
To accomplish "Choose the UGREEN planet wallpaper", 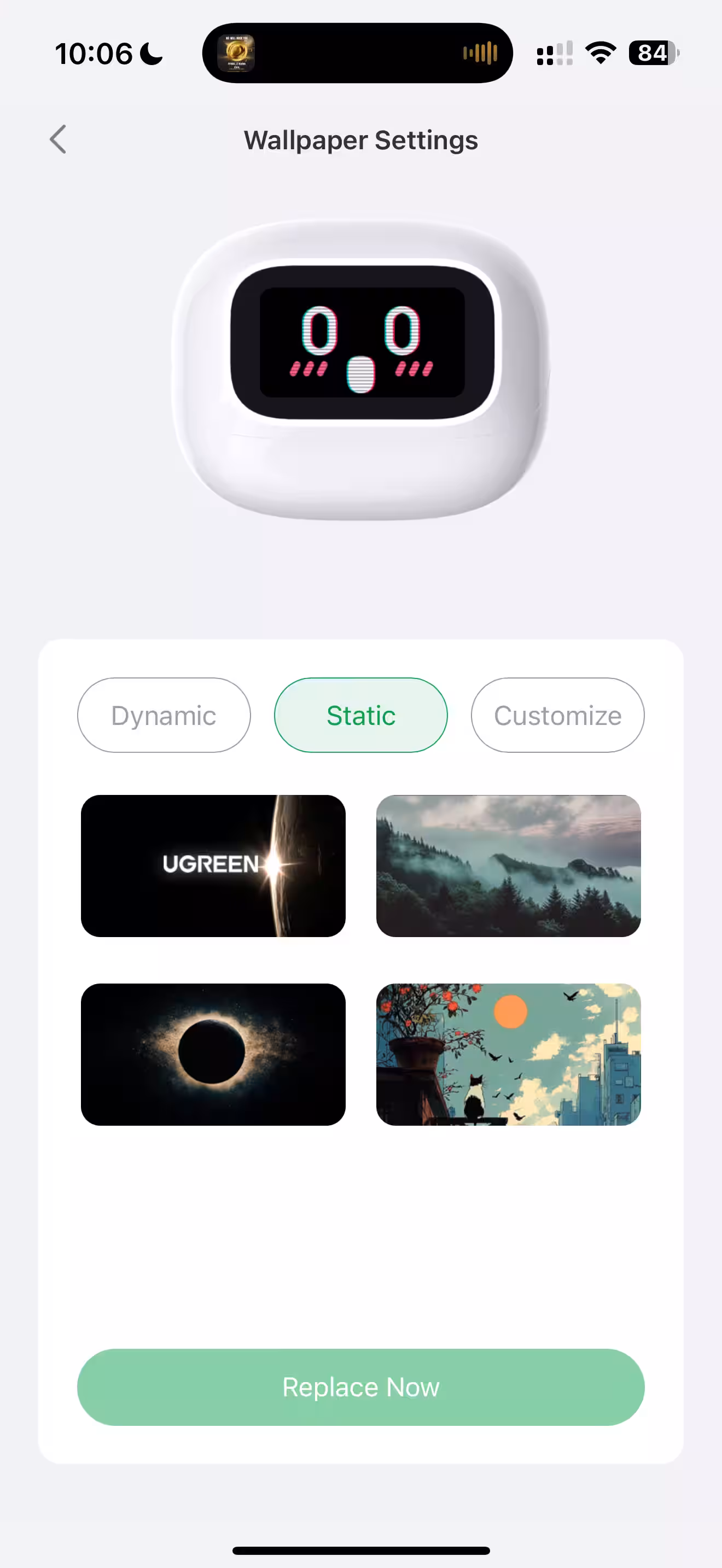I will click(213, 865).
